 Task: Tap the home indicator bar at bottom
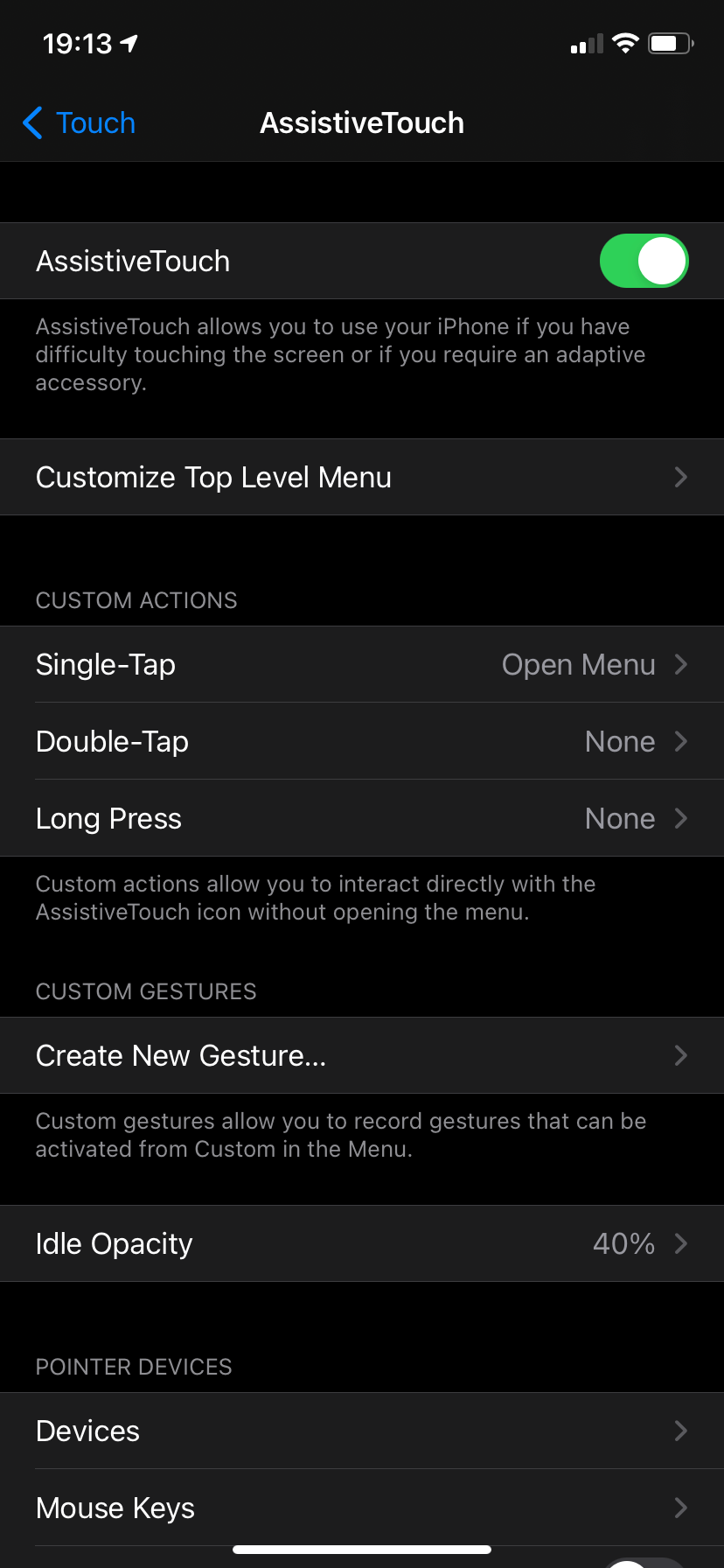[x=362, y=1549]
